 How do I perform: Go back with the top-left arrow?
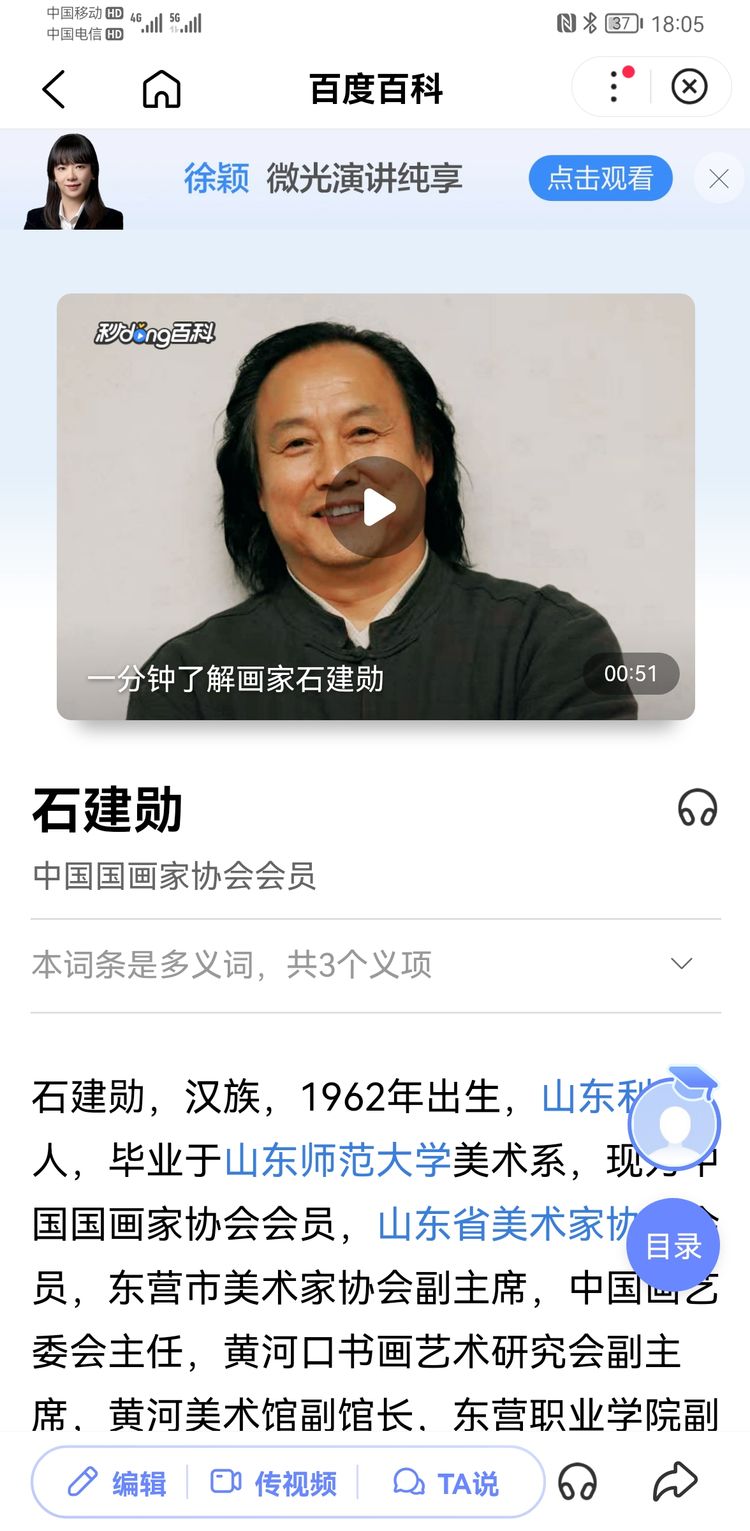[54, 89]
